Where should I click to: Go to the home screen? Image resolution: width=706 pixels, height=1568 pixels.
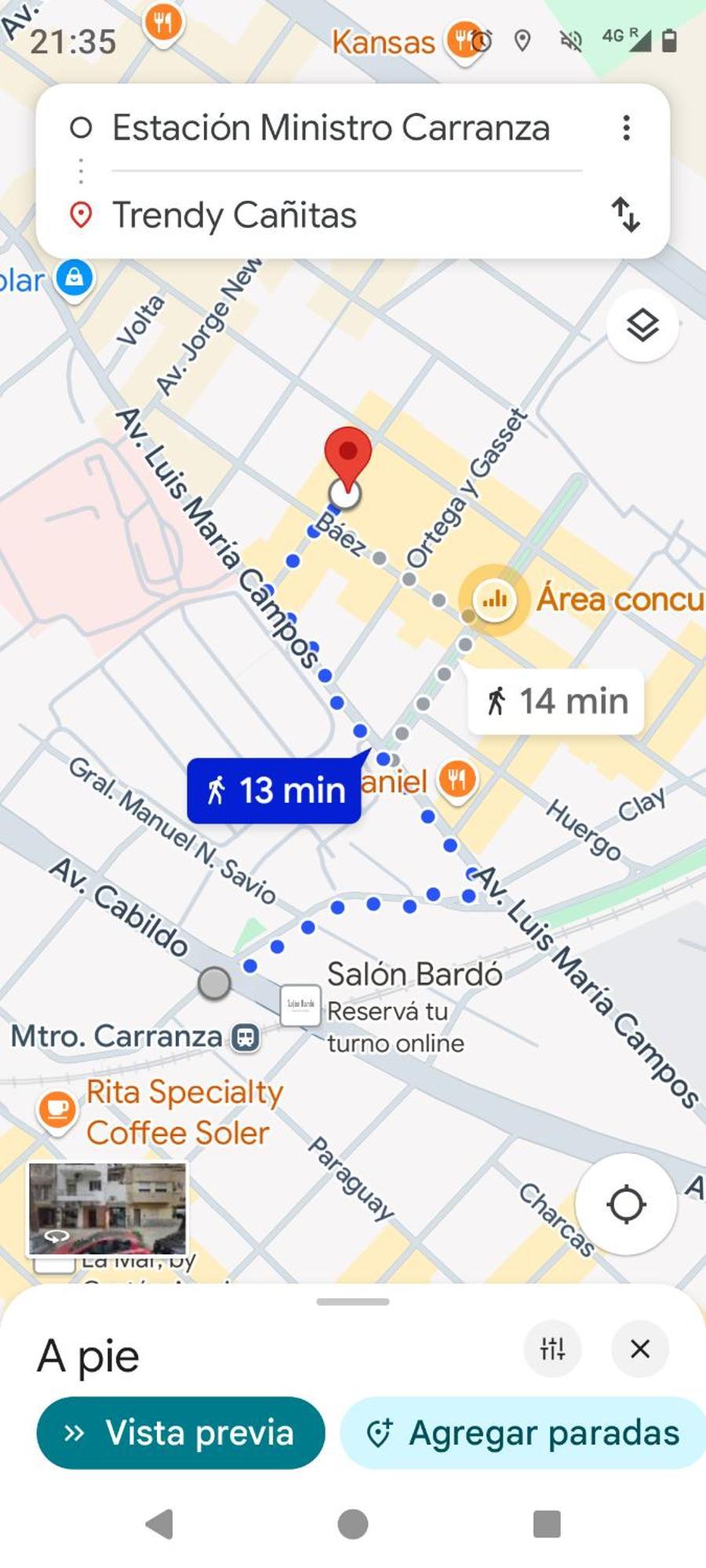[x=353, y=1524]
